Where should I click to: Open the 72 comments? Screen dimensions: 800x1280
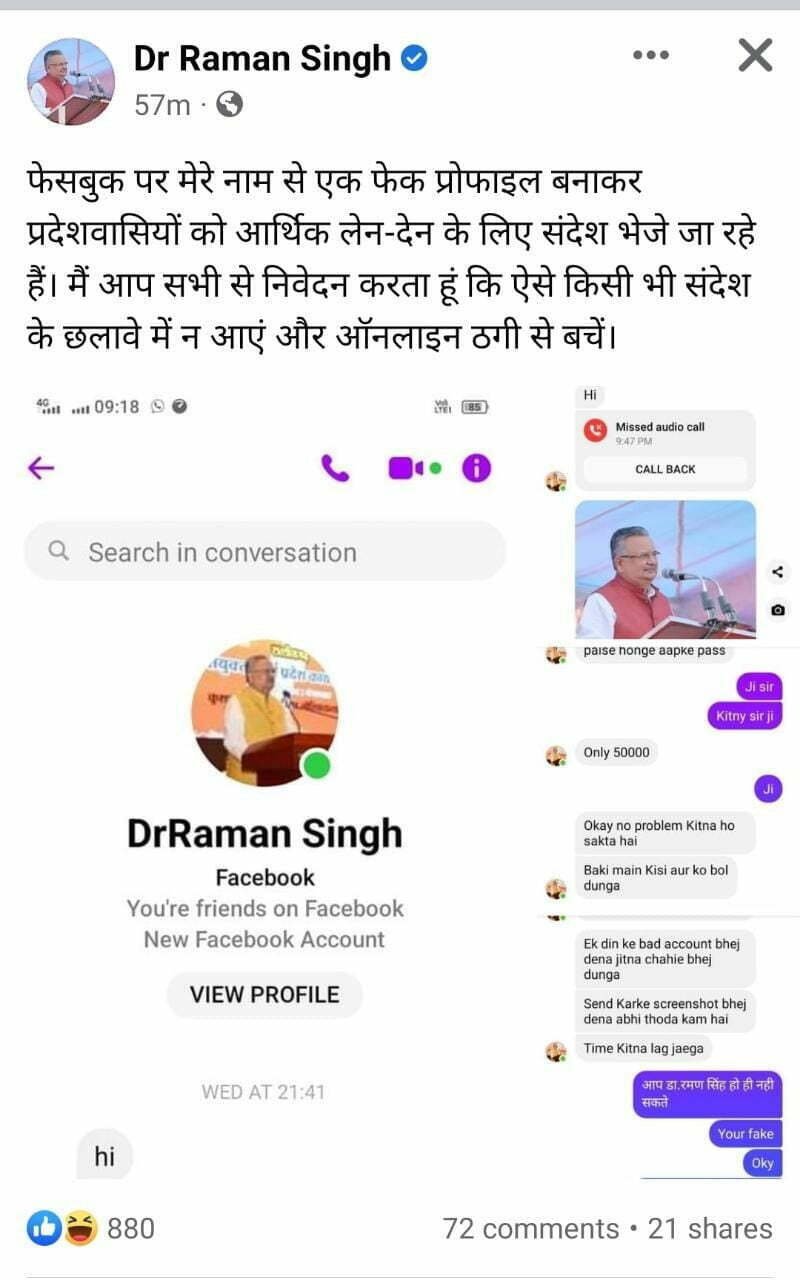click(x=531, y=1228)
